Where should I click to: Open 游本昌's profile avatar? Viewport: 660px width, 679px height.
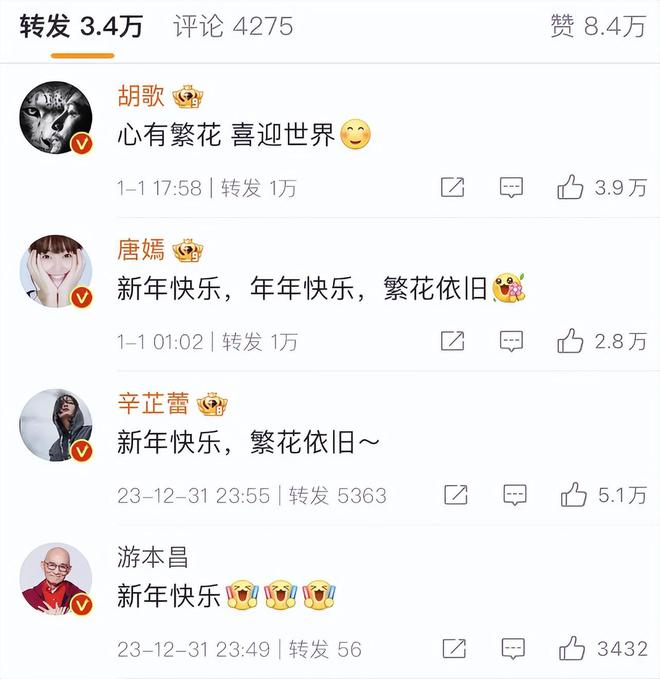(56, 580)
